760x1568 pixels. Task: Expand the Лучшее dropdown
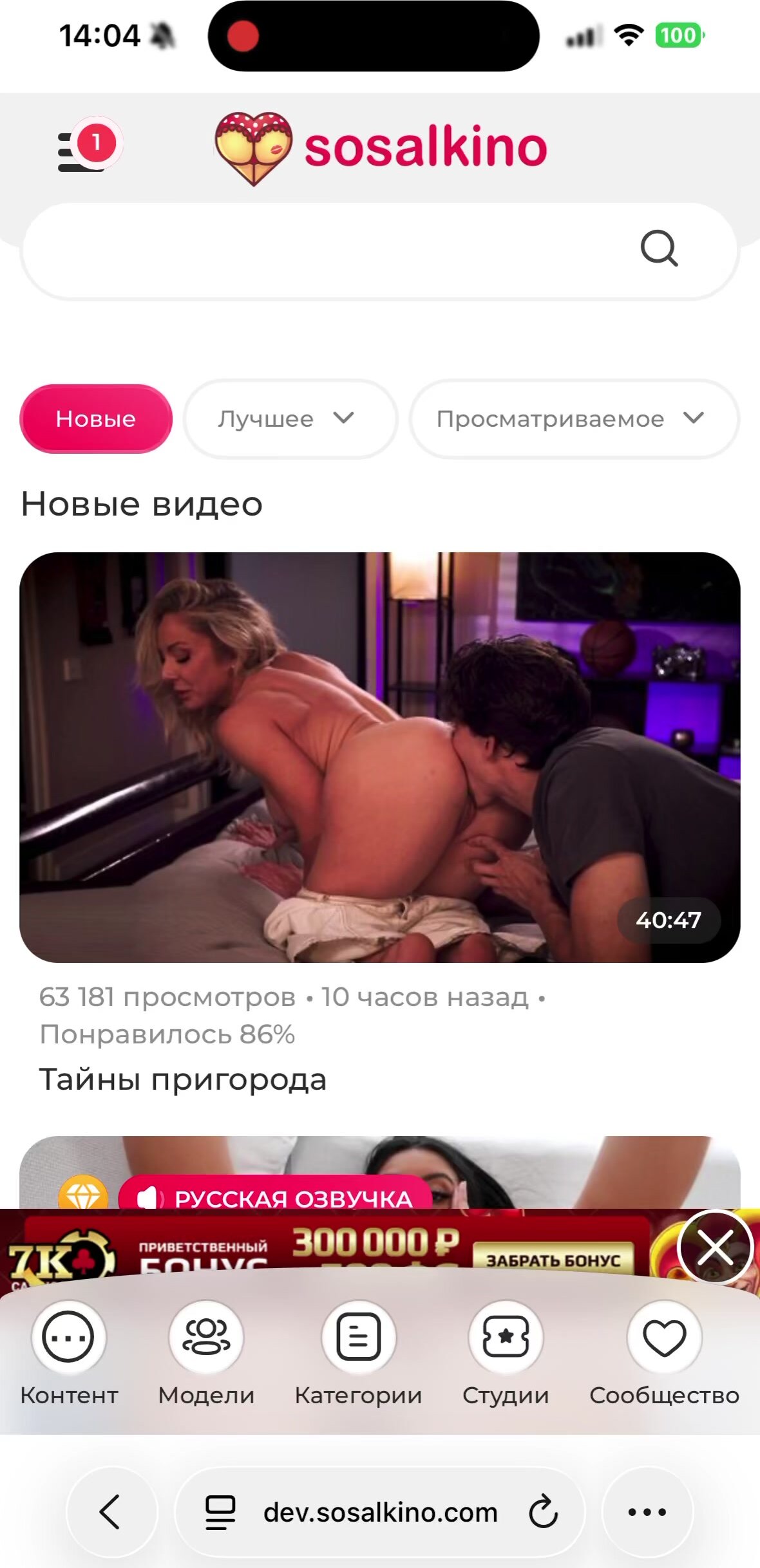[290, 419]
